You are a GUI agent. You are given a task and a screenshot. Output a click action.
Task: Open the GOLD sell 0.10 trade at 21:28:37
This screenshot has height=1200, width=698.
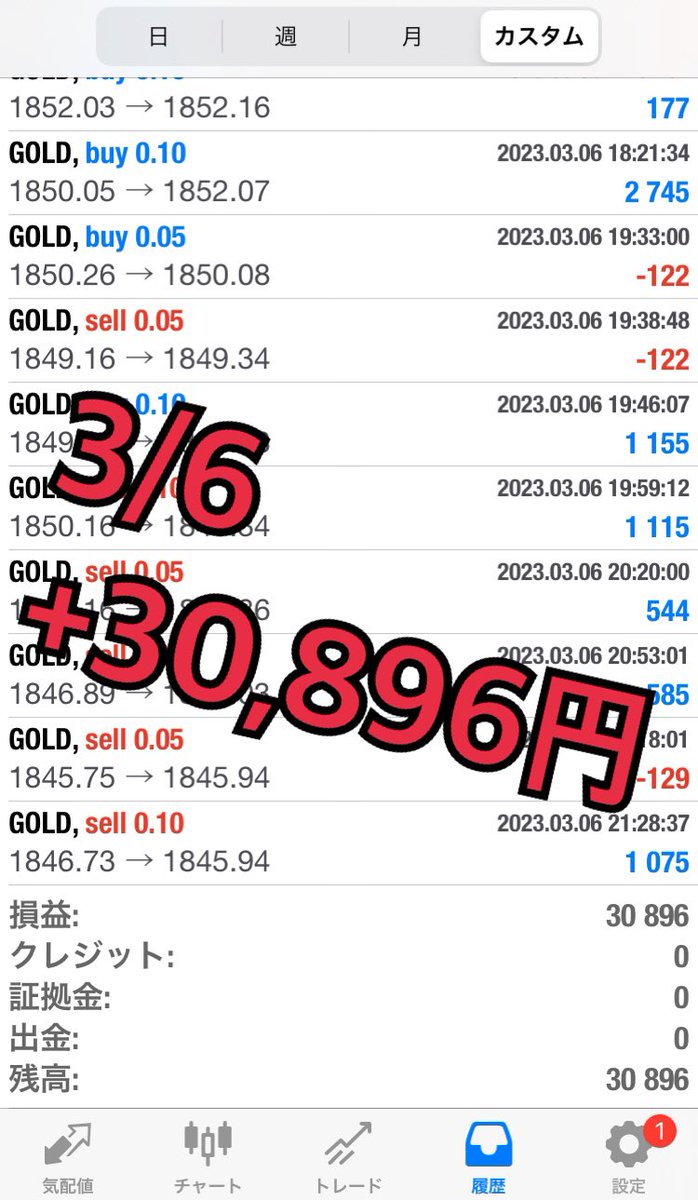(349, 843)
